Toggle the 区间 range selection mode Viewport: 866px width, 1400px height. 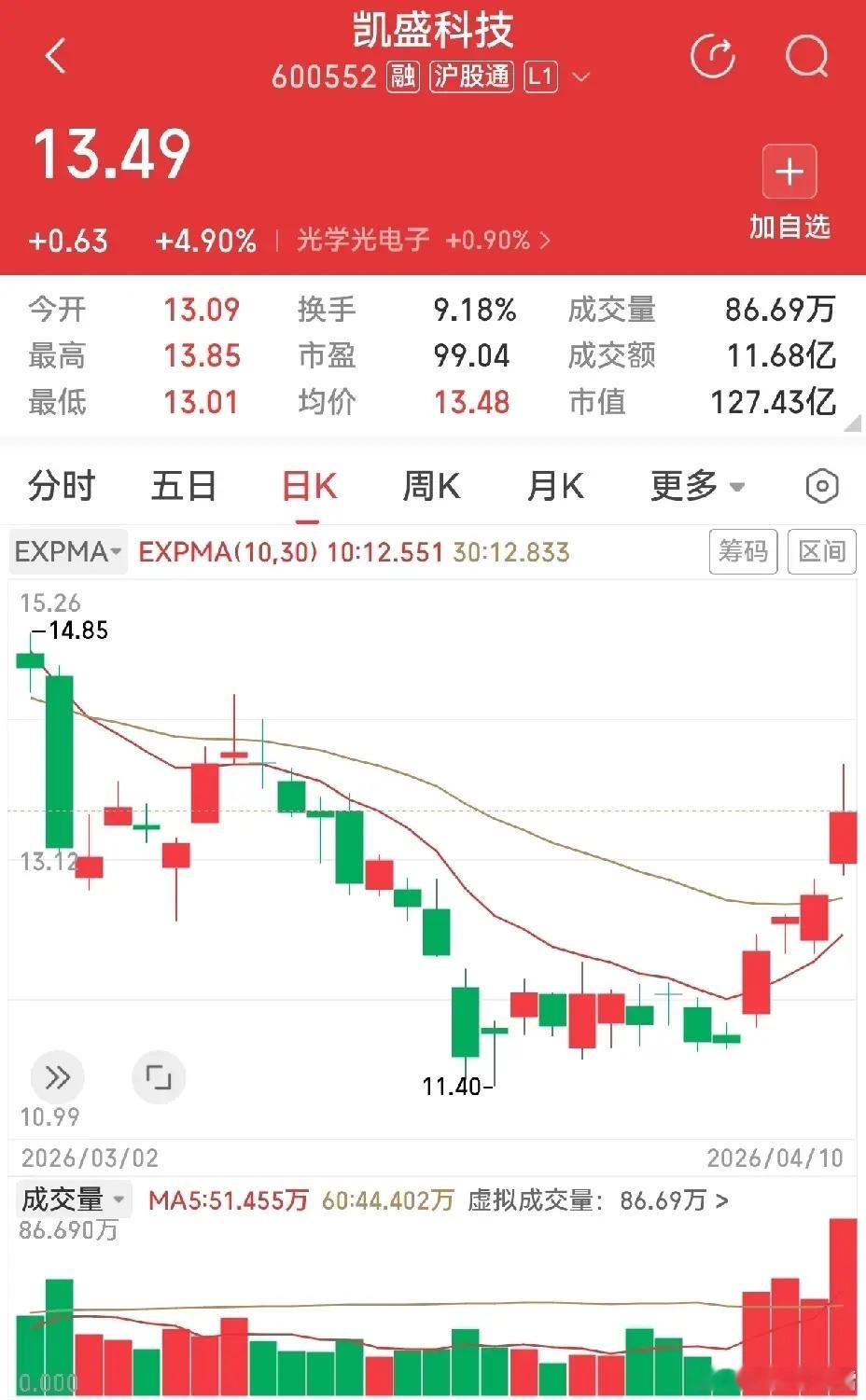pos(821,551)
